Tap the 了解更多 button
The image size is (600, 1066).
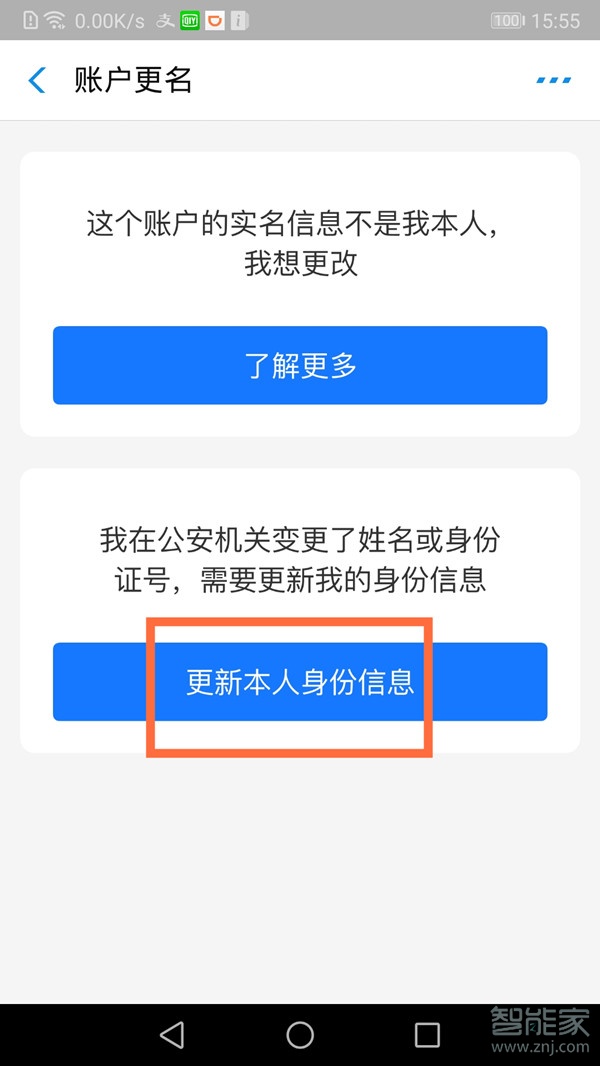tap(300, 365)
